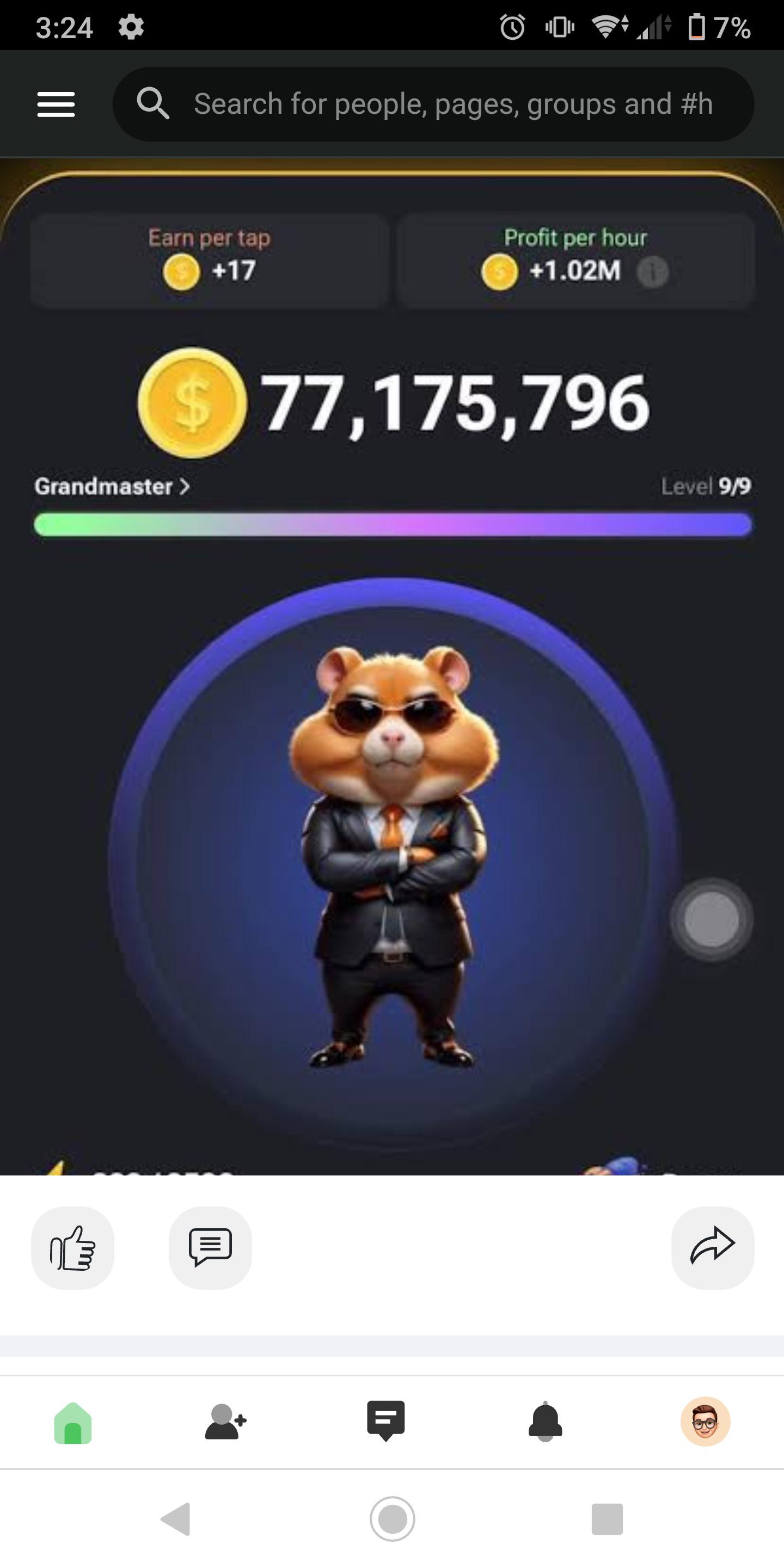
Task: Open the comments on this post
Action: 210,1248
